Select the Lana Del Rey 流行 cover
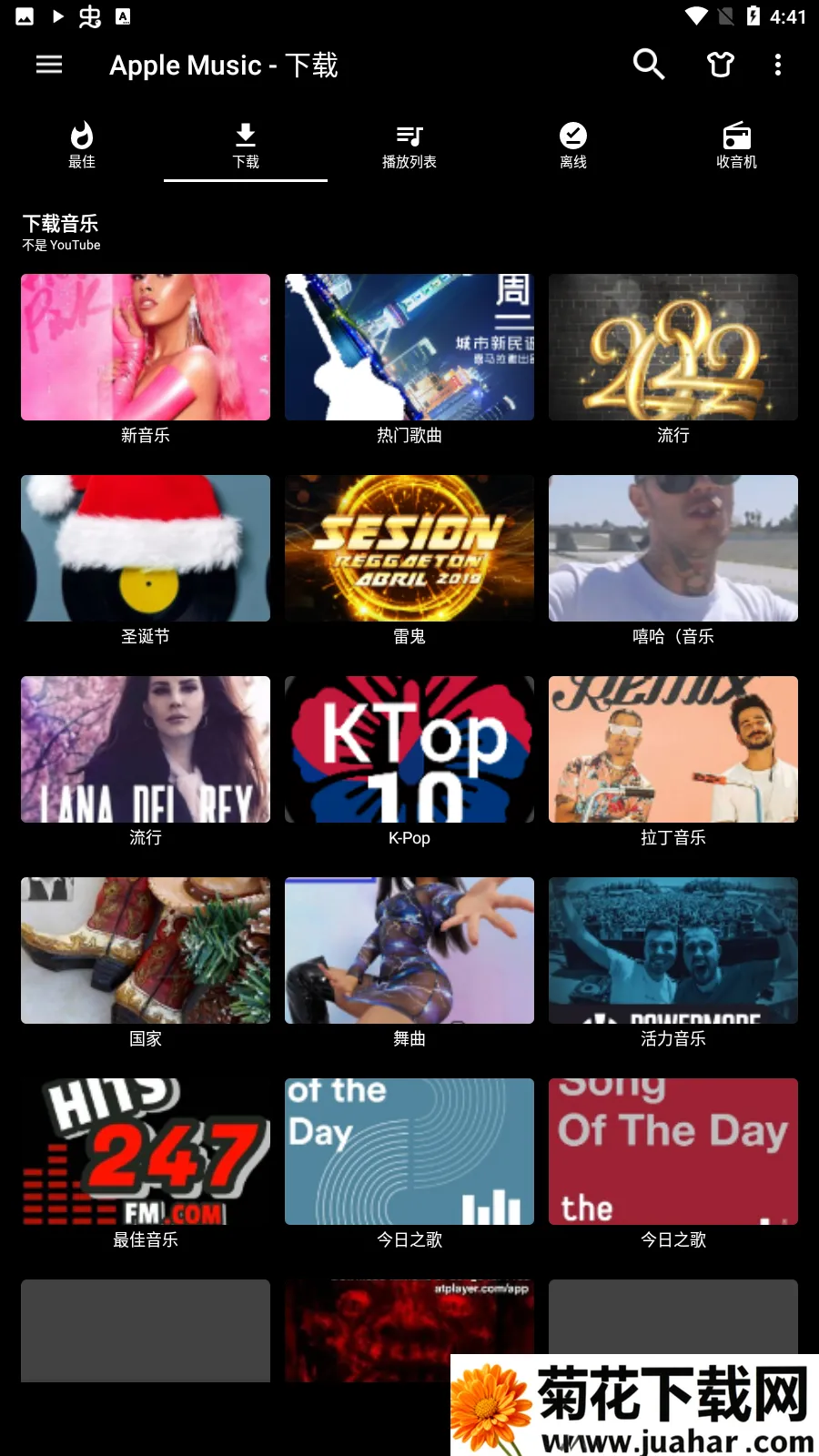Screen dimensions: 819x1456 pyautogui.click(x=145, y=749)
